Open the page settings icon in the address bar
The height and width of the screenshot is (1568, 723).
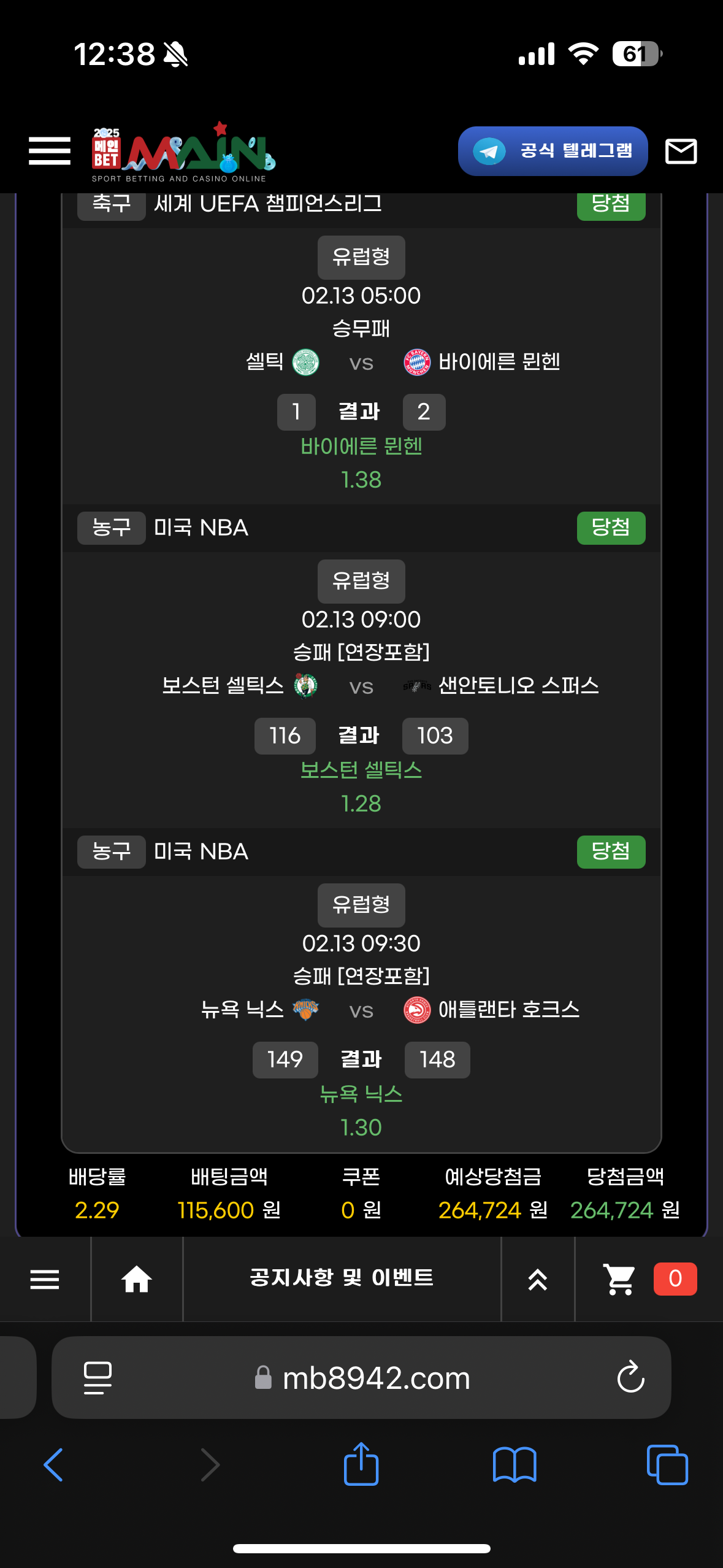pyautogui.click(x=98, y=1378)
